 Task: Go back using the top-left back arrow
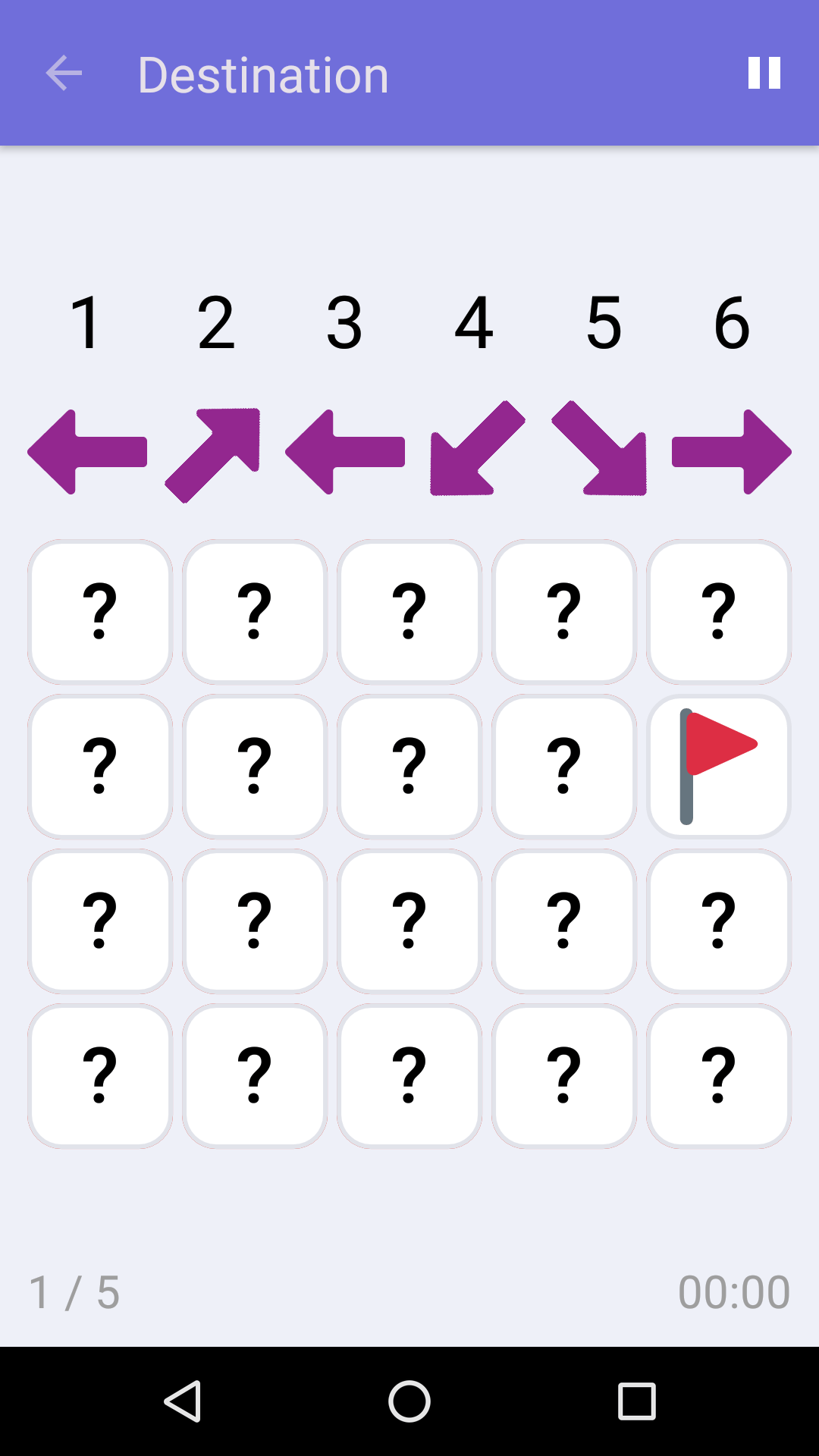64,73
